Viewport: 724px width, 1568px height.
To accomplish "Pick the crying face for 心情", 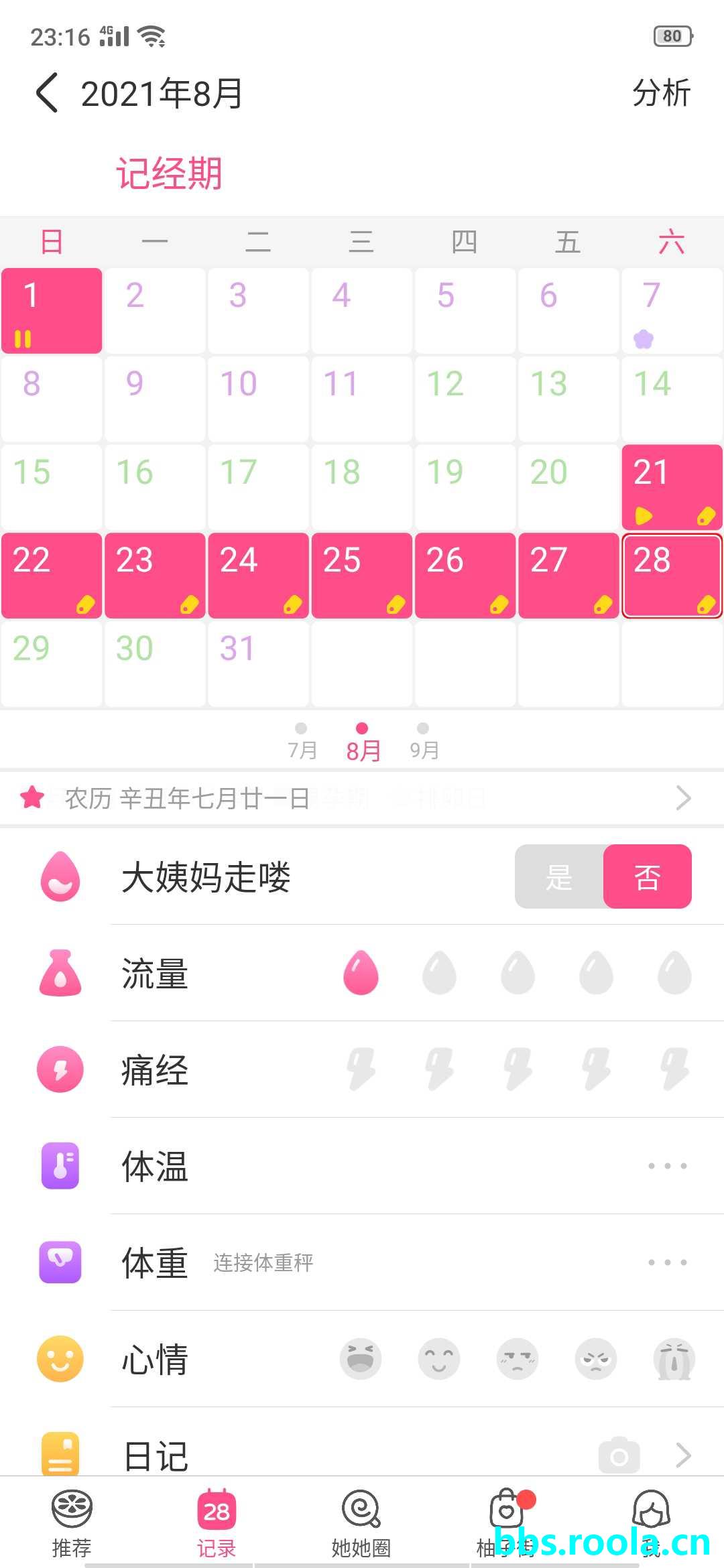I will (674, 1359).
